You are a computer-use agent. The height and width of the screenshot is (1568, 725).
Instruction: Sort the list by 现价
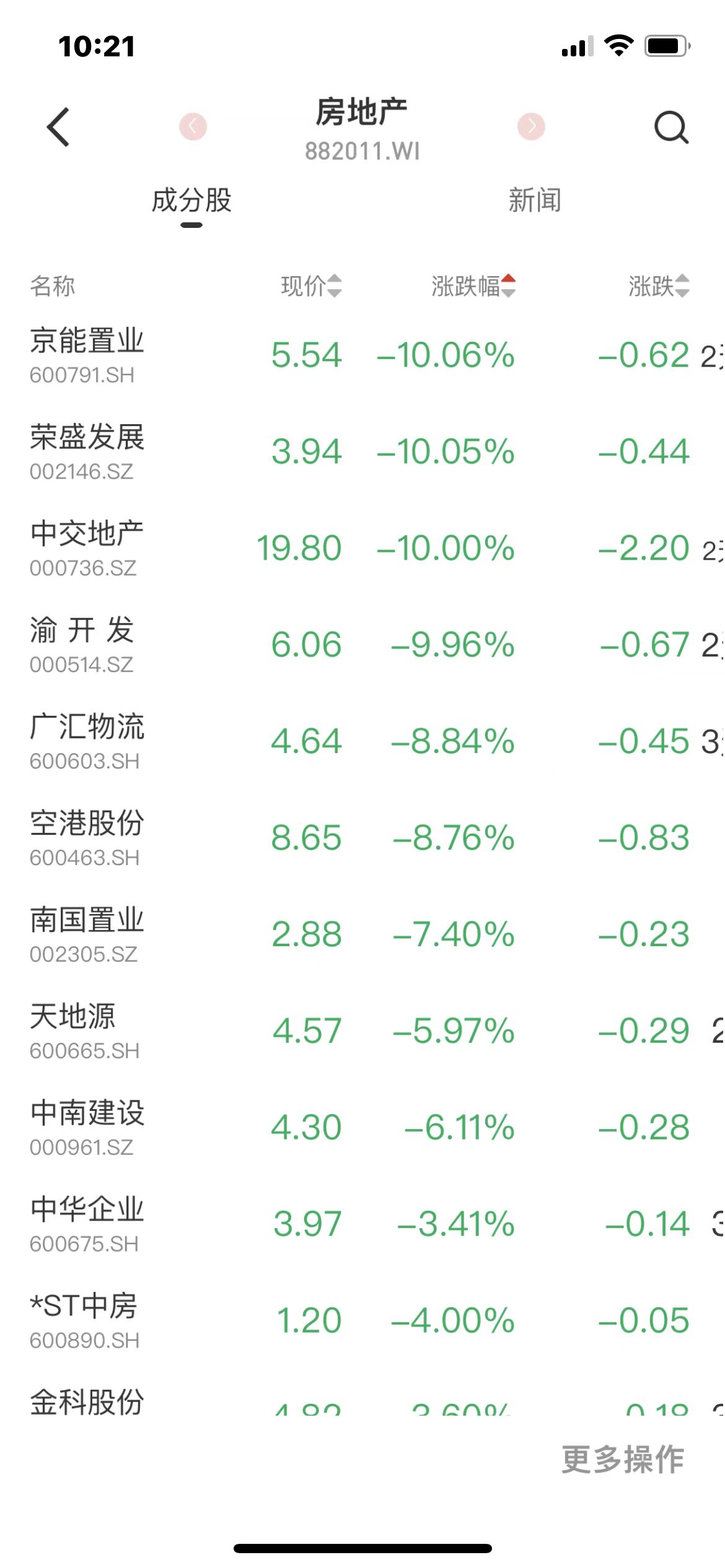pos(311,286)
